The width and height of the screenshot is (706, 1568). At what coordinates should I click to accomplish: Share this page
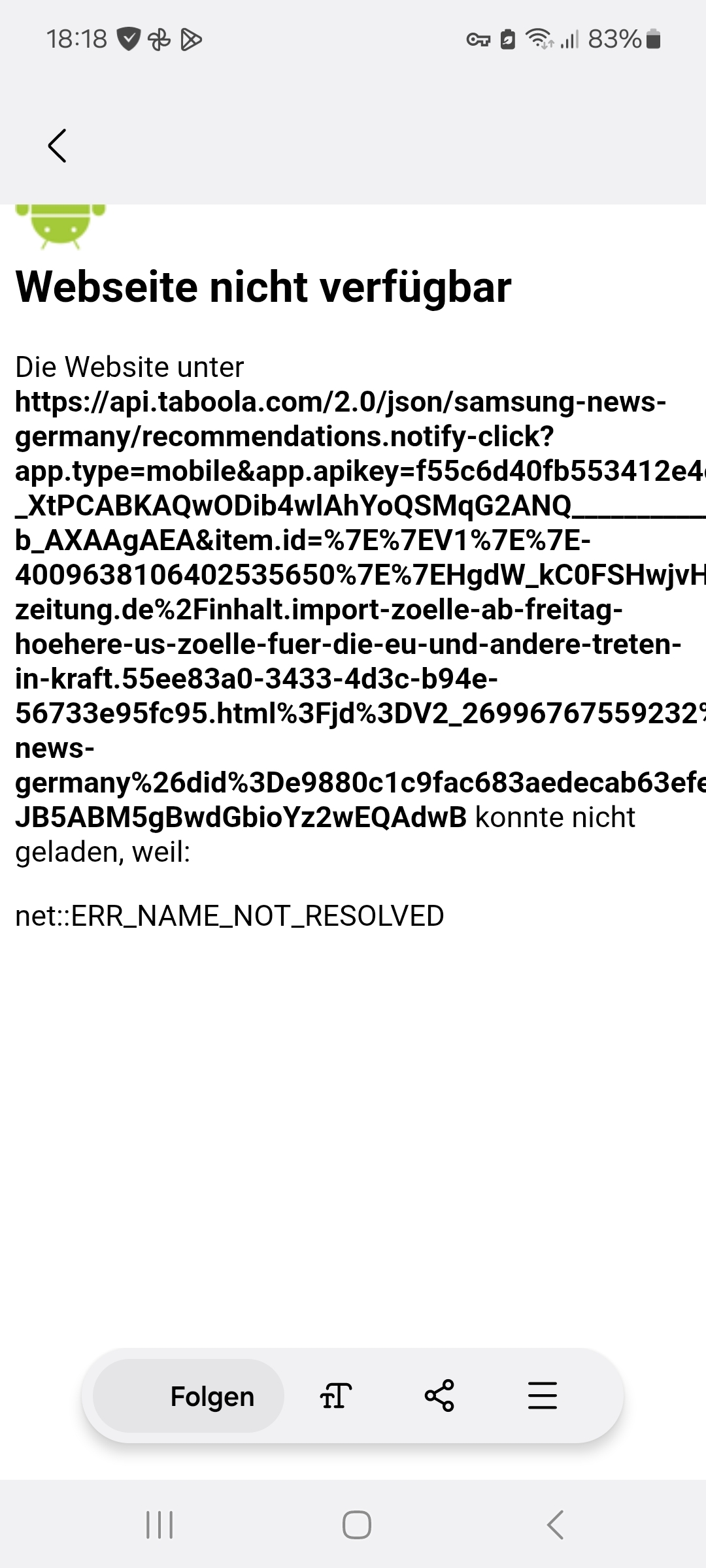439,1396
